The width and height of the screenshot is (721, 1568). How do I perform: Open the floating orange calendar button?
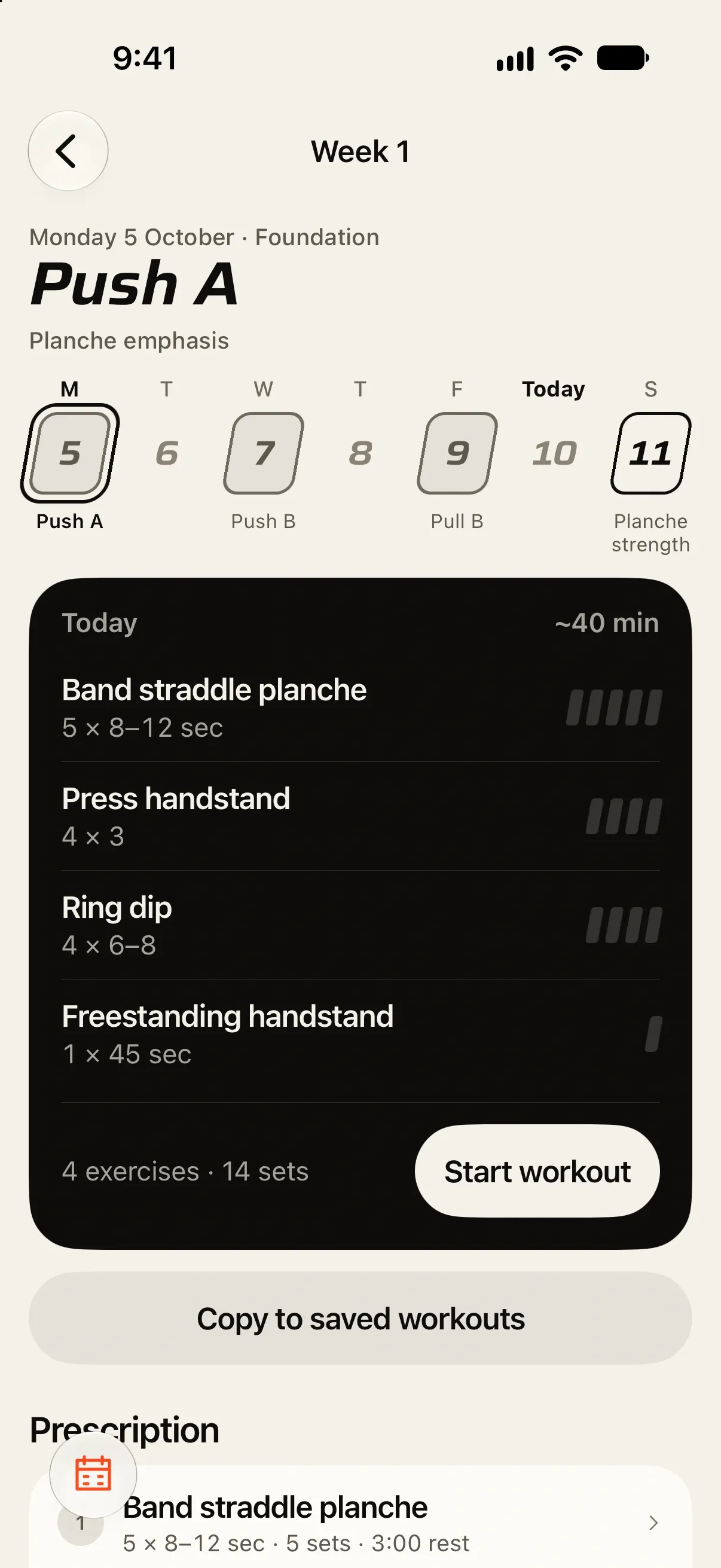click(93, 1474)
